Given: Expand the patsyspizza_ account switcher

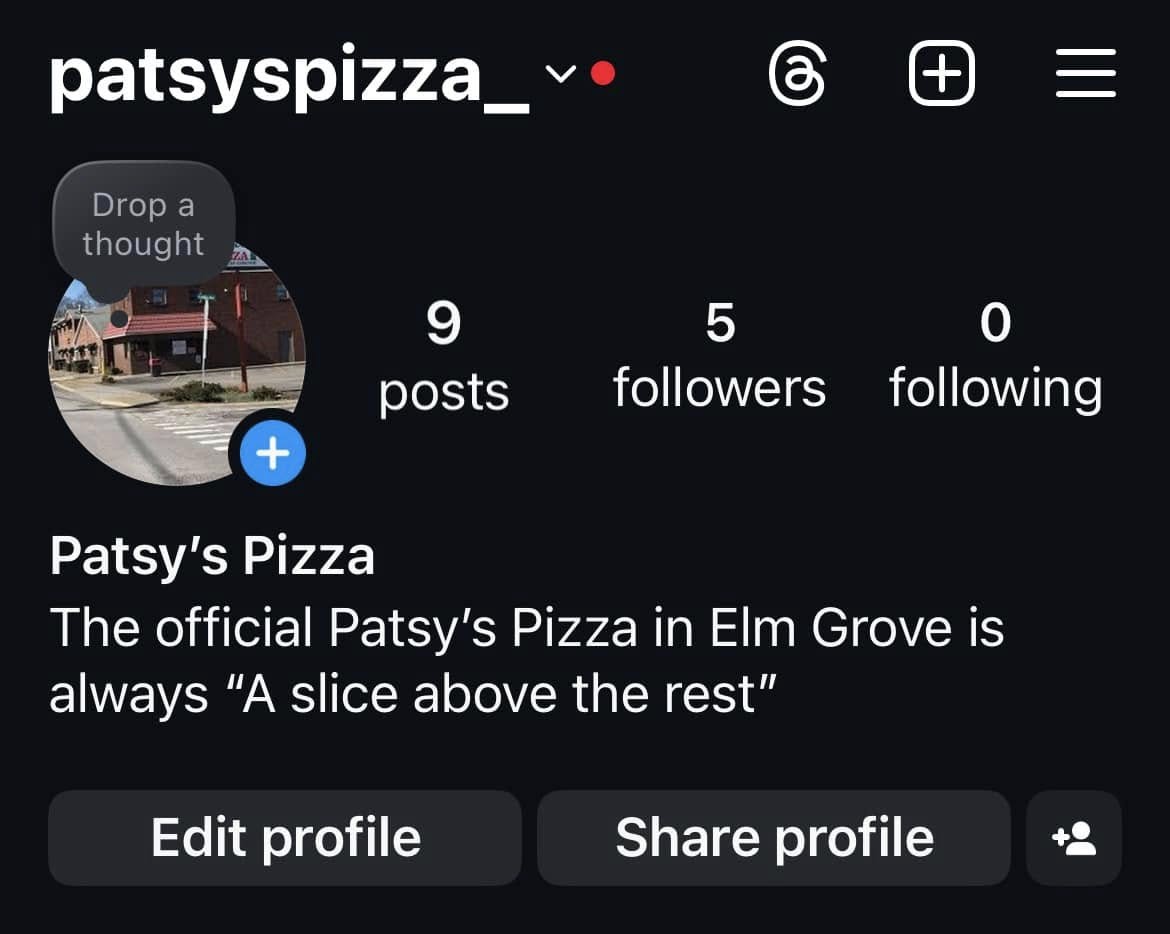Looking at the screenshot, I should click(x=560, y=74).
